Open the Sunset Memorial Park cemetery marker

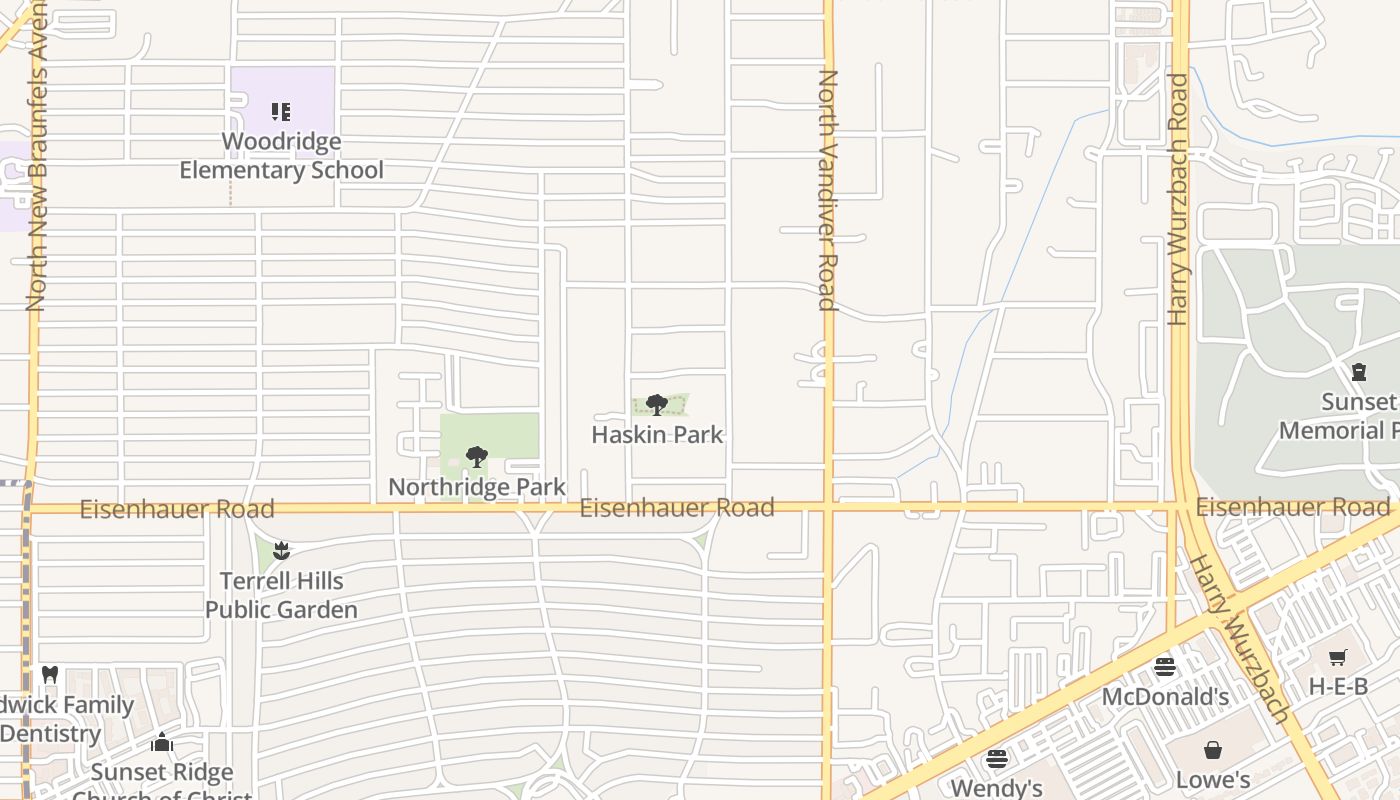tap(1359, 373)
